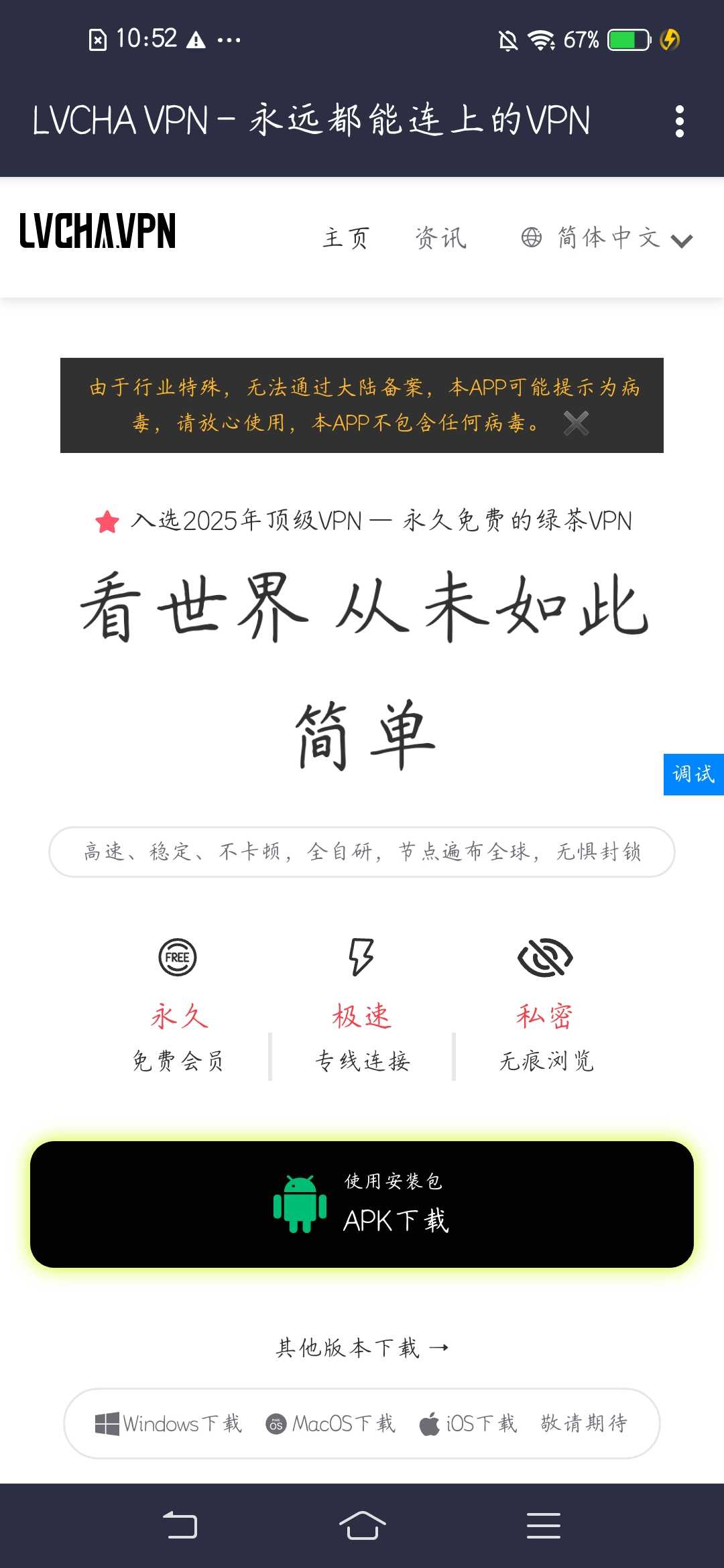Tap the blue 调试 debug button
Viewport: 724px width, 1568px height.
click(693, 774)
